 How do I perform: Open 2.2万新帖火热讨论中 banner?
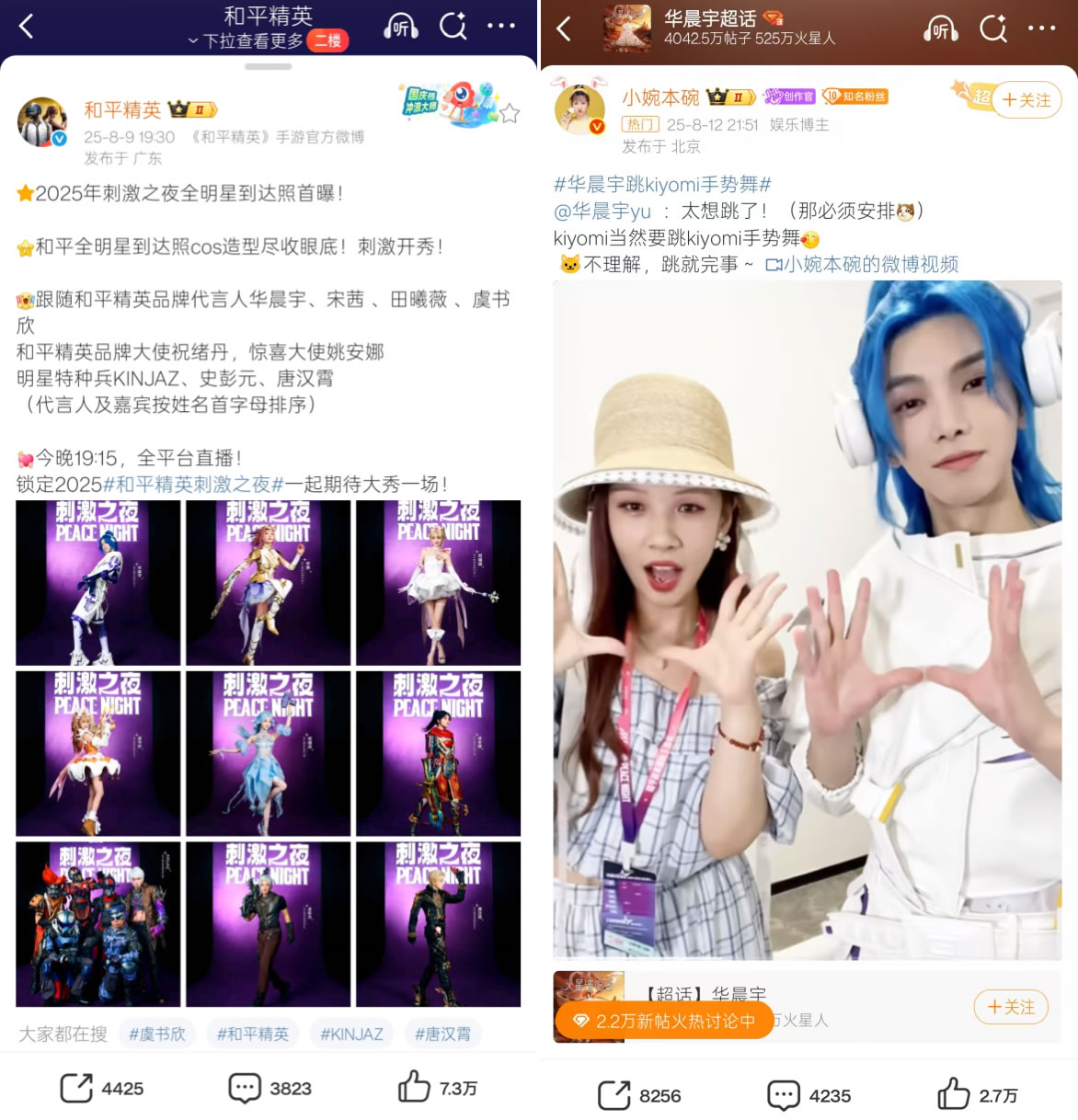click(664, 1021)
